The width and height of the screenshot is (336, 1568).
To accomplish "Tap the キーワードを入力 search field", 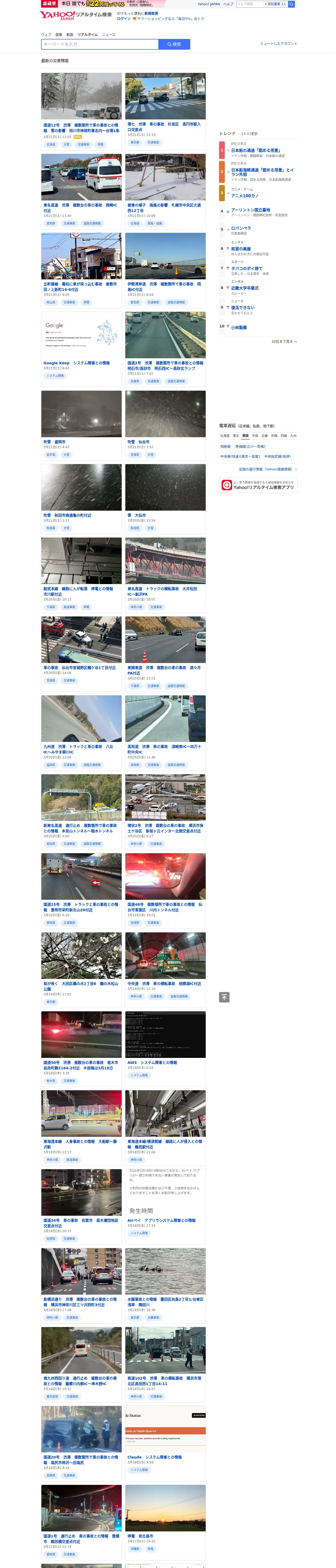I will tap(100, 44).
